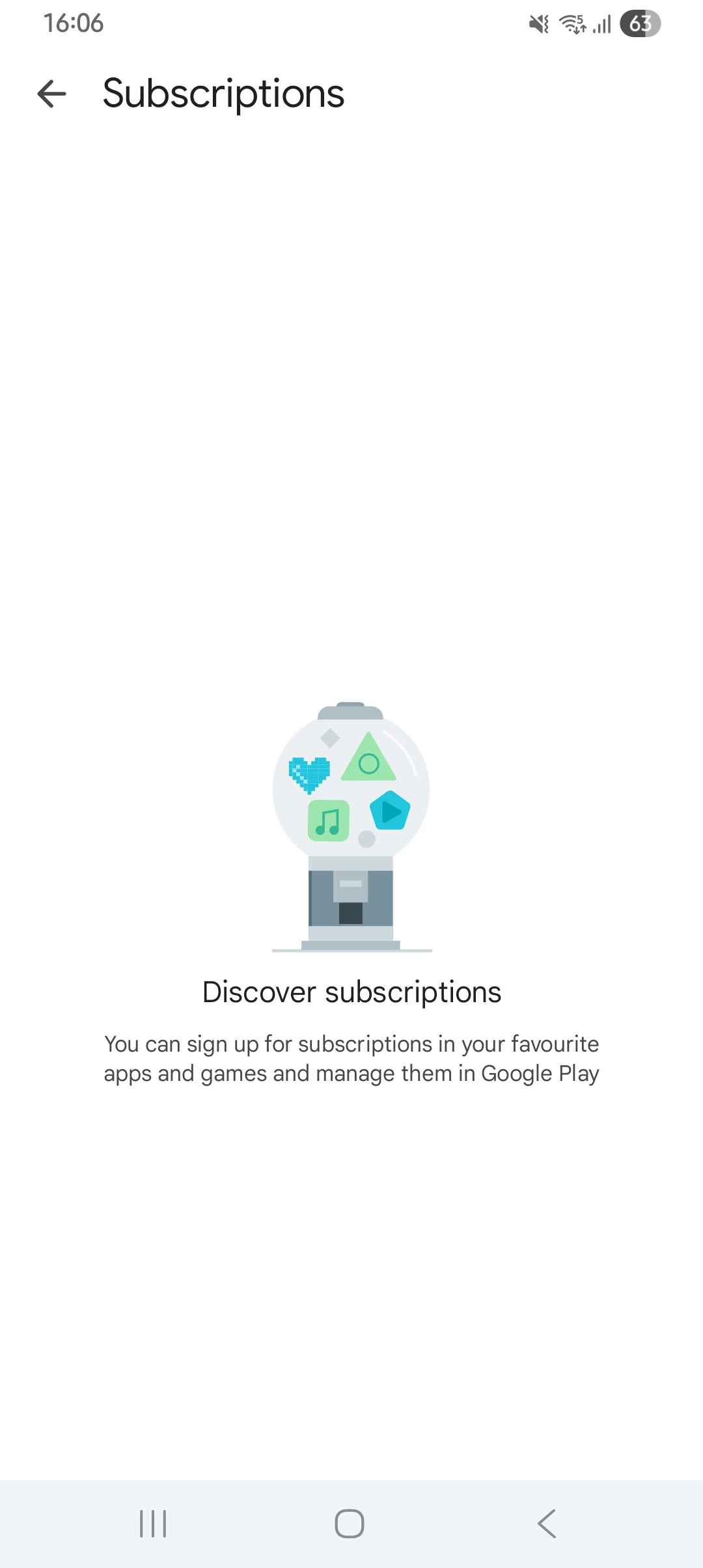The height and width of the screenshot is (1568, 703).
Task: Tap the system home button
Action: click(350, 1524)
